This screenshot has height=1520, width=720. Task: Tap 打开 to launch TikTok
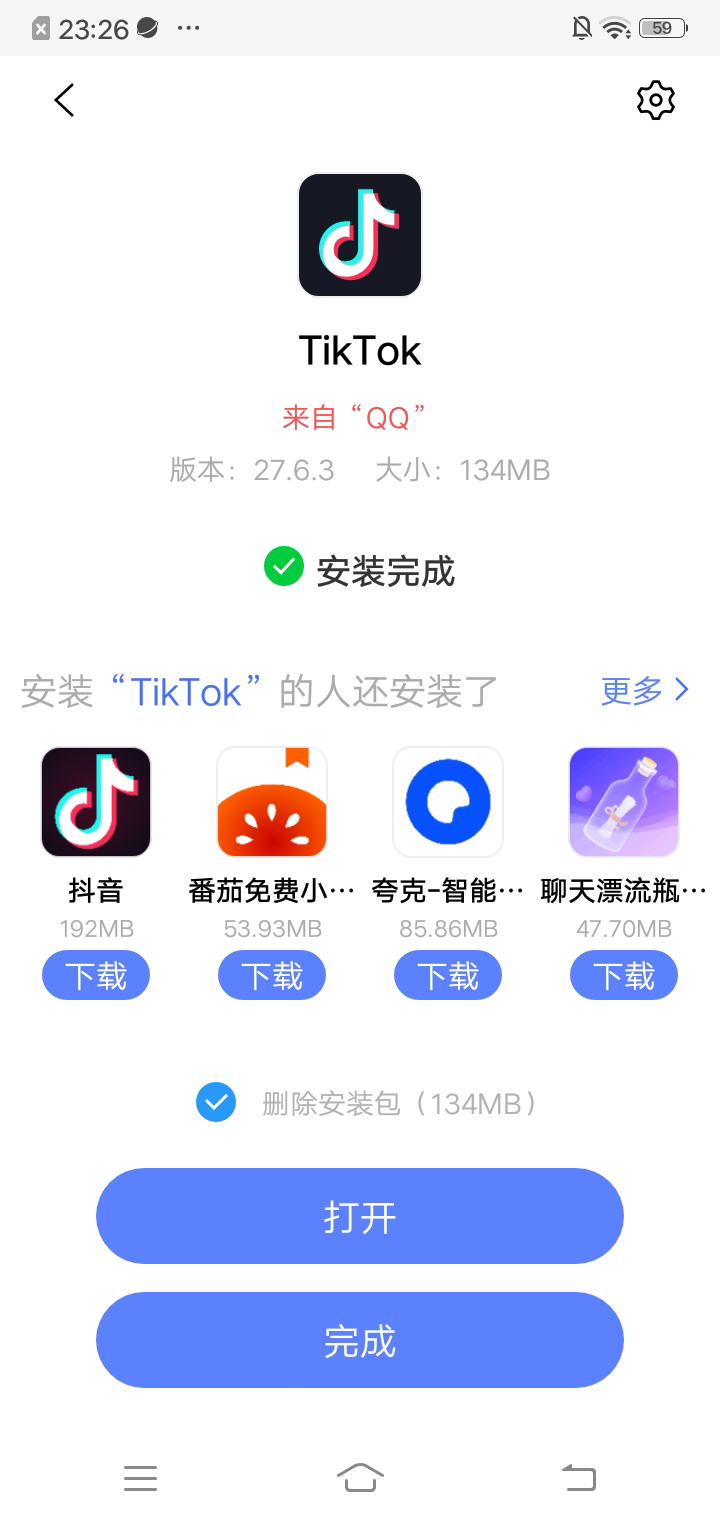coord(360,1216)
